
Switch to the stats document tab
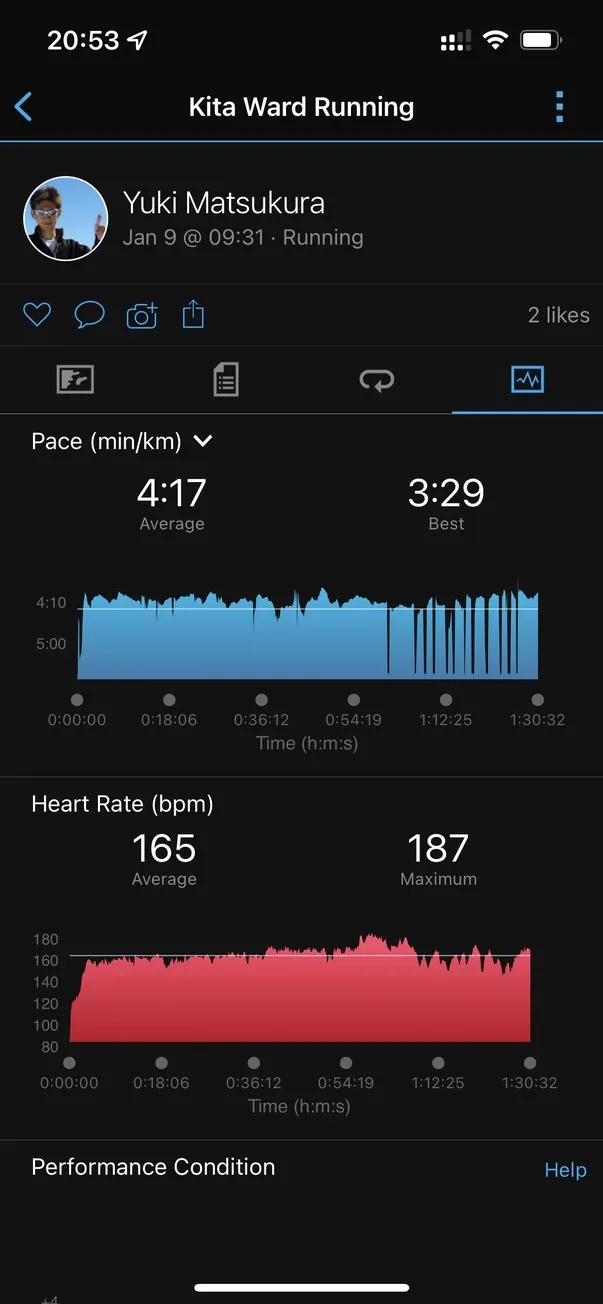pyautogui.click(x=226, y=380)
